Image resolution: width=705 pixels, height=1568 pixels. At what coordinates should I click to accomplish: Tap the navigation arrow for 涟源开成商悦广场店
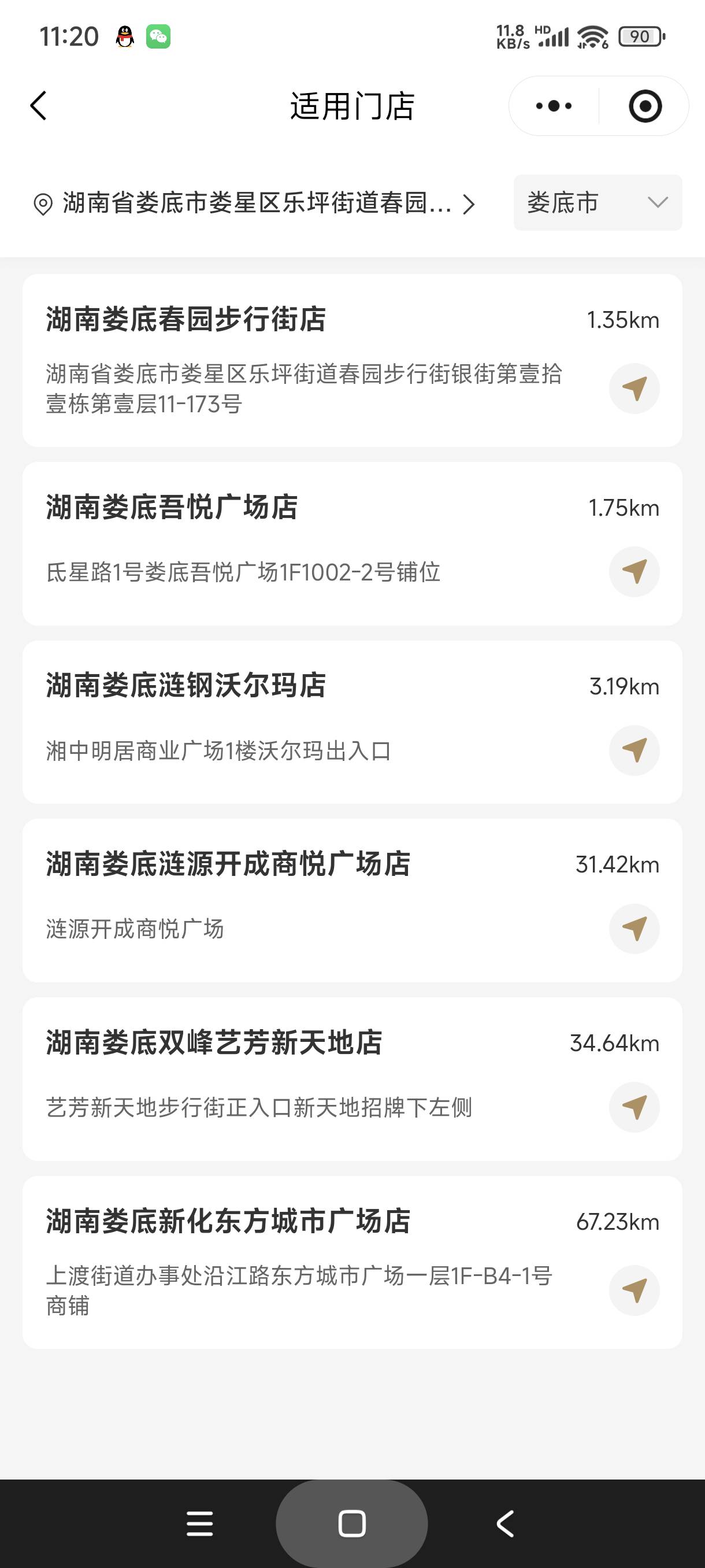coord(634,929)
